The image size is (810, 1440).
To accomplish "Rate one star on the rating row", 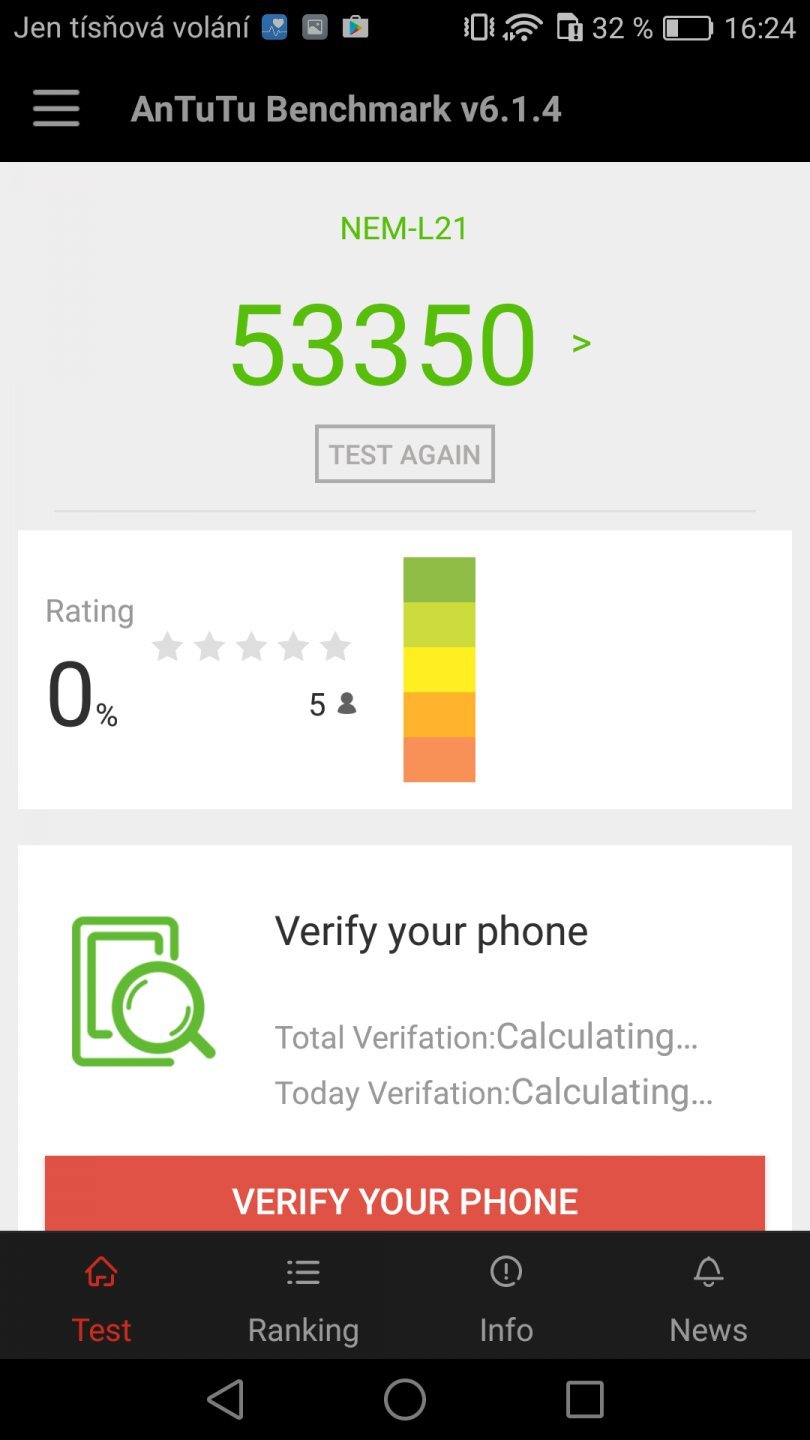I will tap(167, 646).
